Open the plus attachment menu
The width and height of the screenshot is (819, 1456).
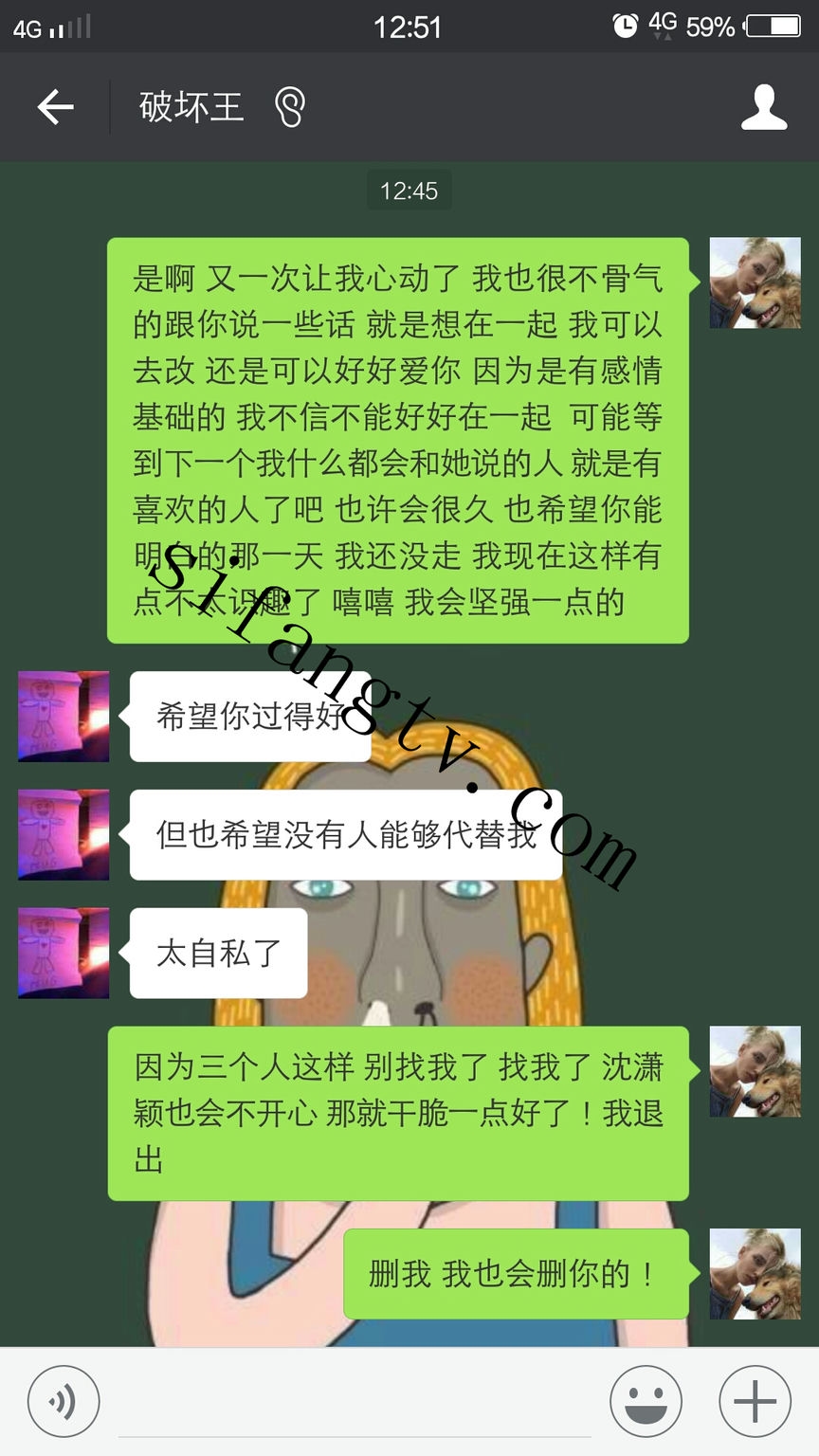click(755, 1401)
